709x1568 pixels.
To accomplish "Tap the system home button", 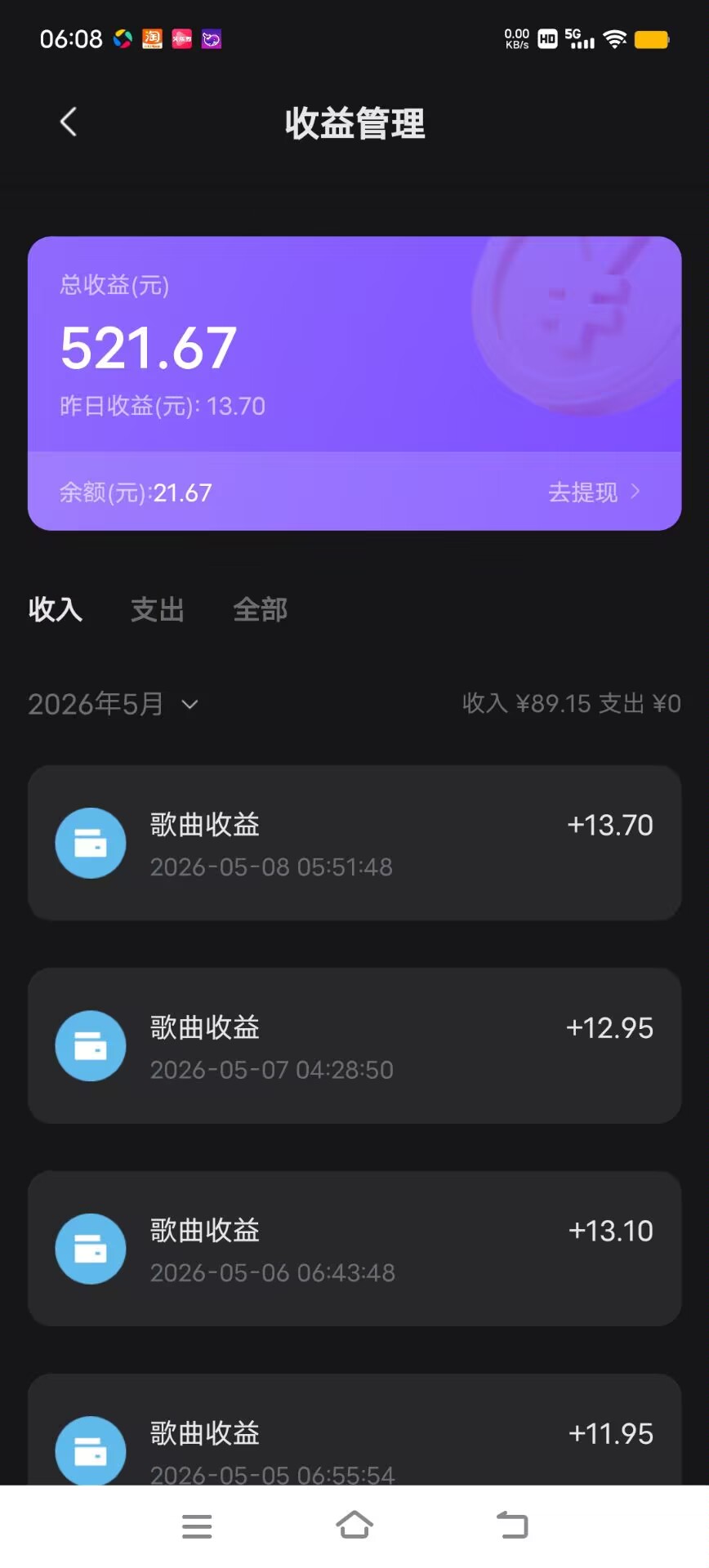I will [354, 1526].
